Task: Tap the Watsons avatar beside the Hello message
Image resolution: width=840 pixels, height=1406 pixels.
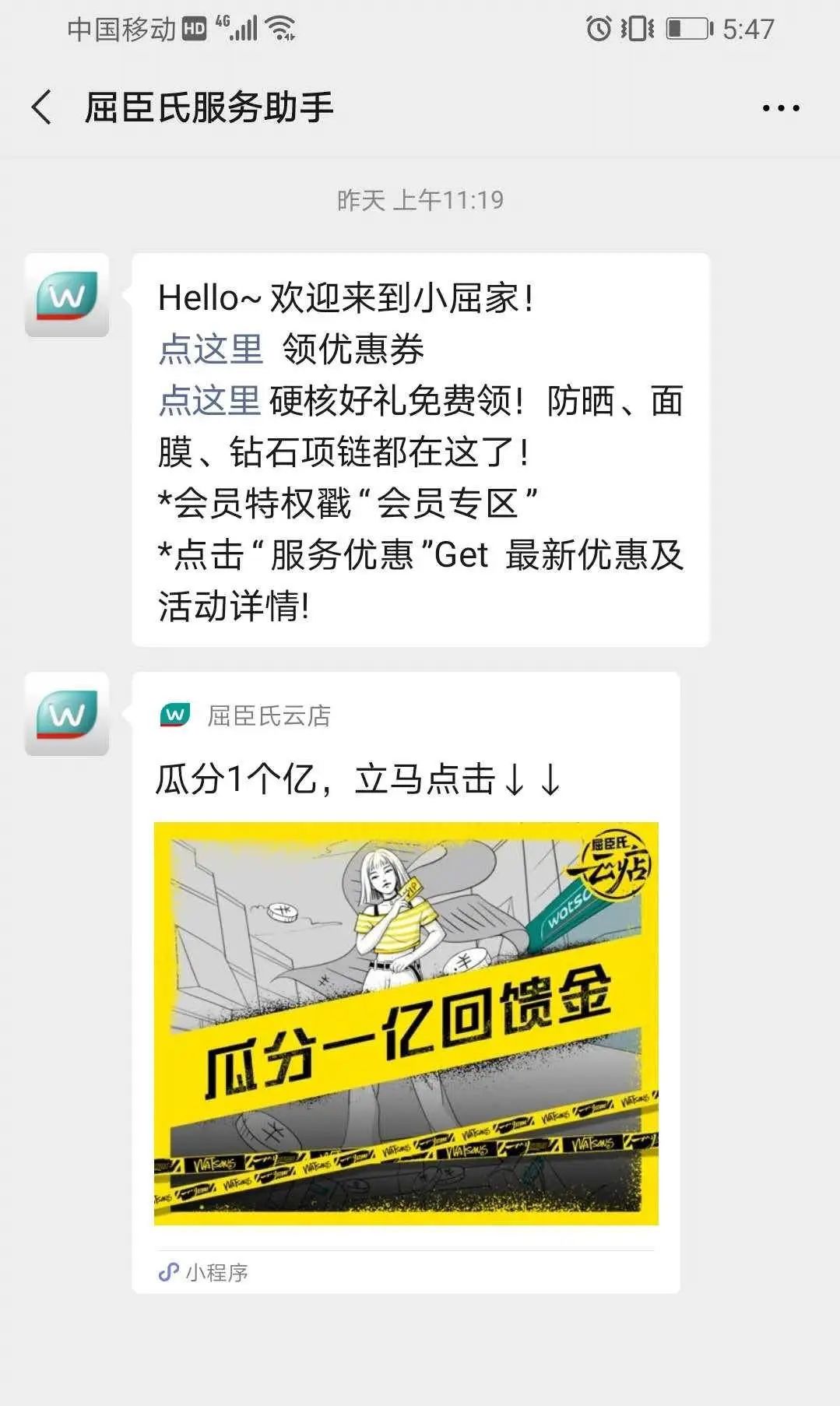Action: (x=67, y=295)
